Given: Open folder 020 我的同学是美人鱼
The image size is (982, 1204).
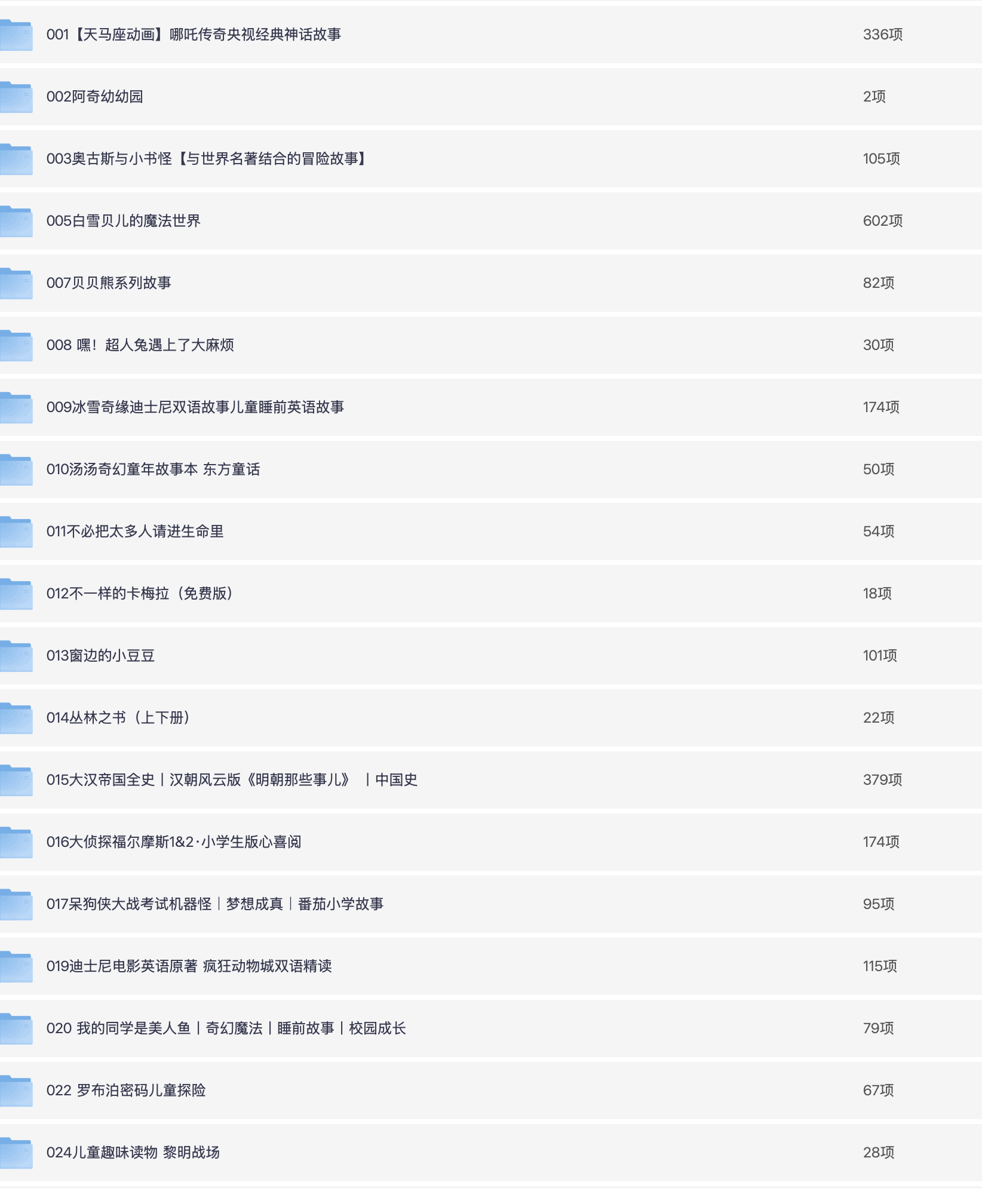Looking at the screenshot, I should 491,1028.
